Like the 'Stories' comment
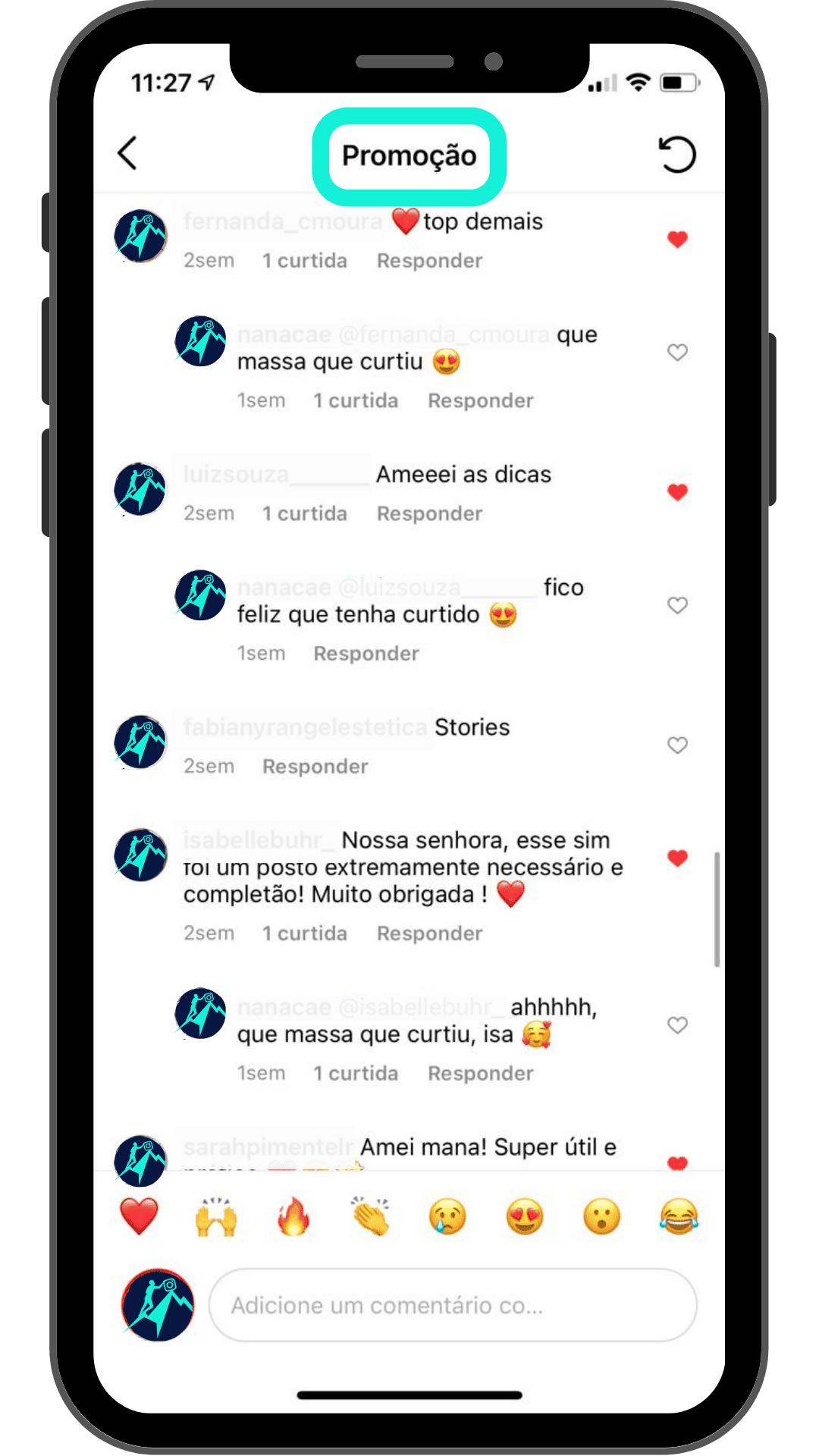Screen dimensions: 819x1456 click(x=677, y=745)
